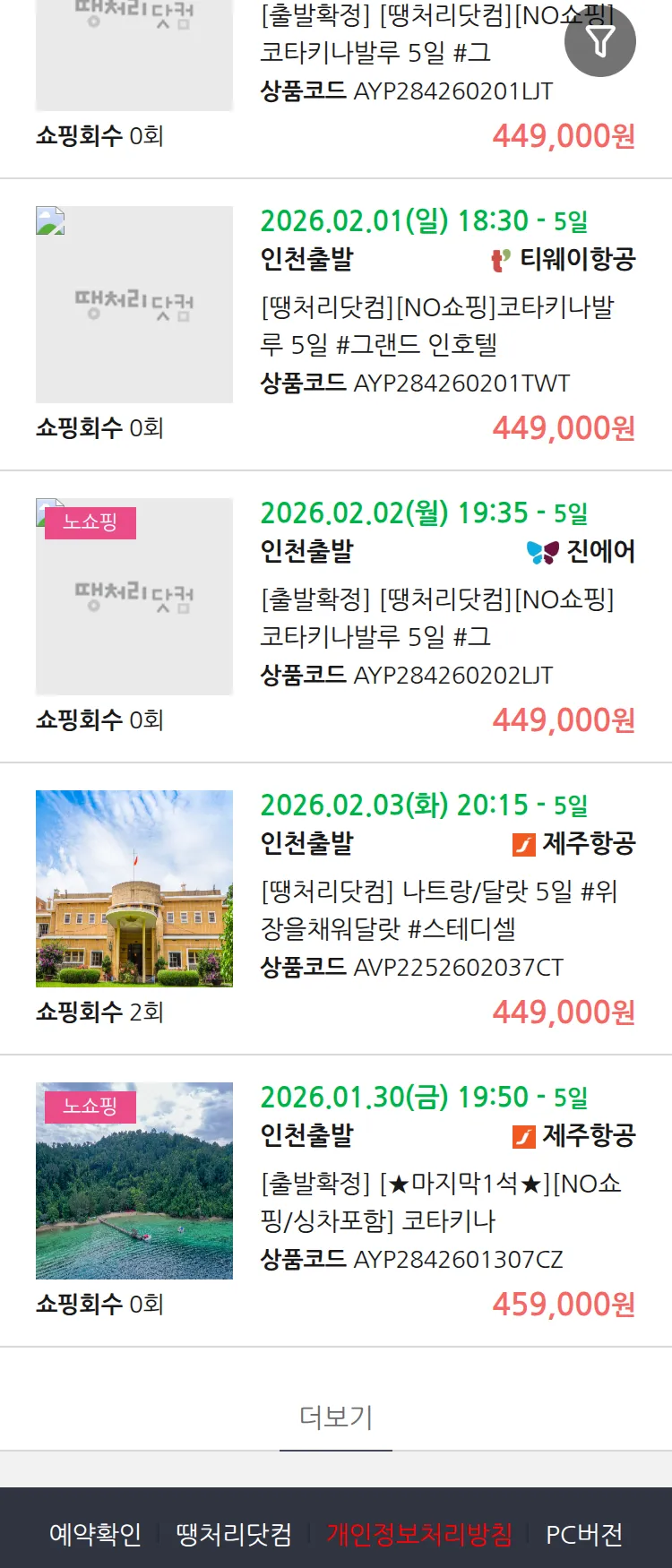Open the Jin Air 2026.02.02 package

click(437, 617)
